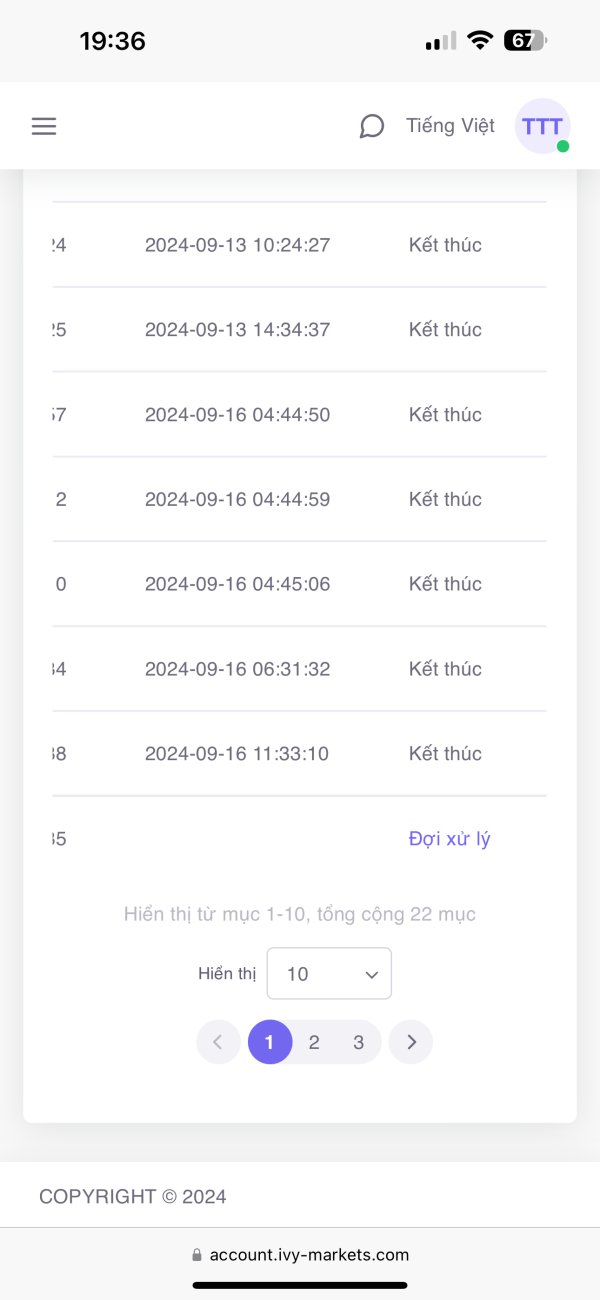Open the hamburger drawer menu
Image resolution: width=600 pixels, height=1300 pixels.
(44, 126)
